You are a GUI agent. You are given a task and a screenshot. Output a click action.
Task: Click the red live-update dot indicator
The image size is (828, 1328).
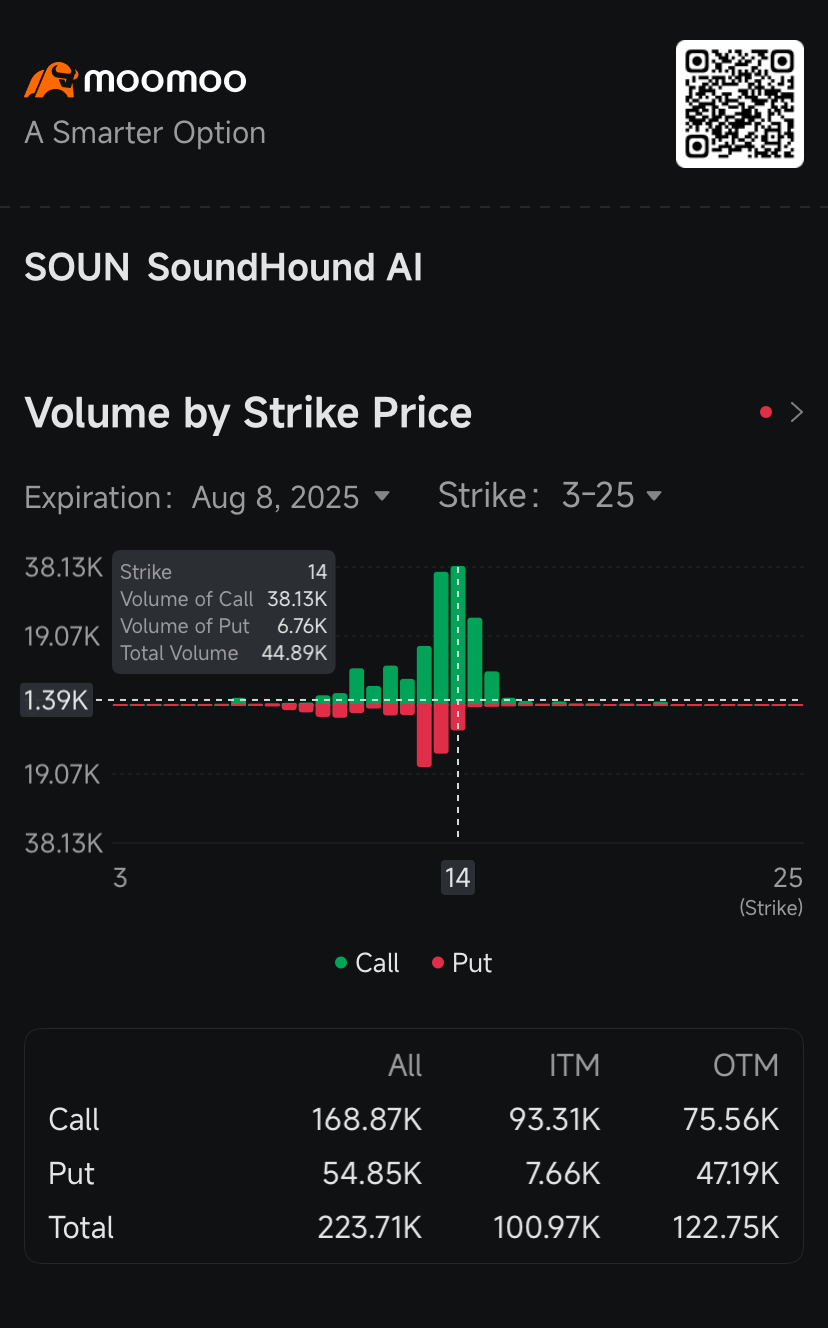(x=765, y=412)
